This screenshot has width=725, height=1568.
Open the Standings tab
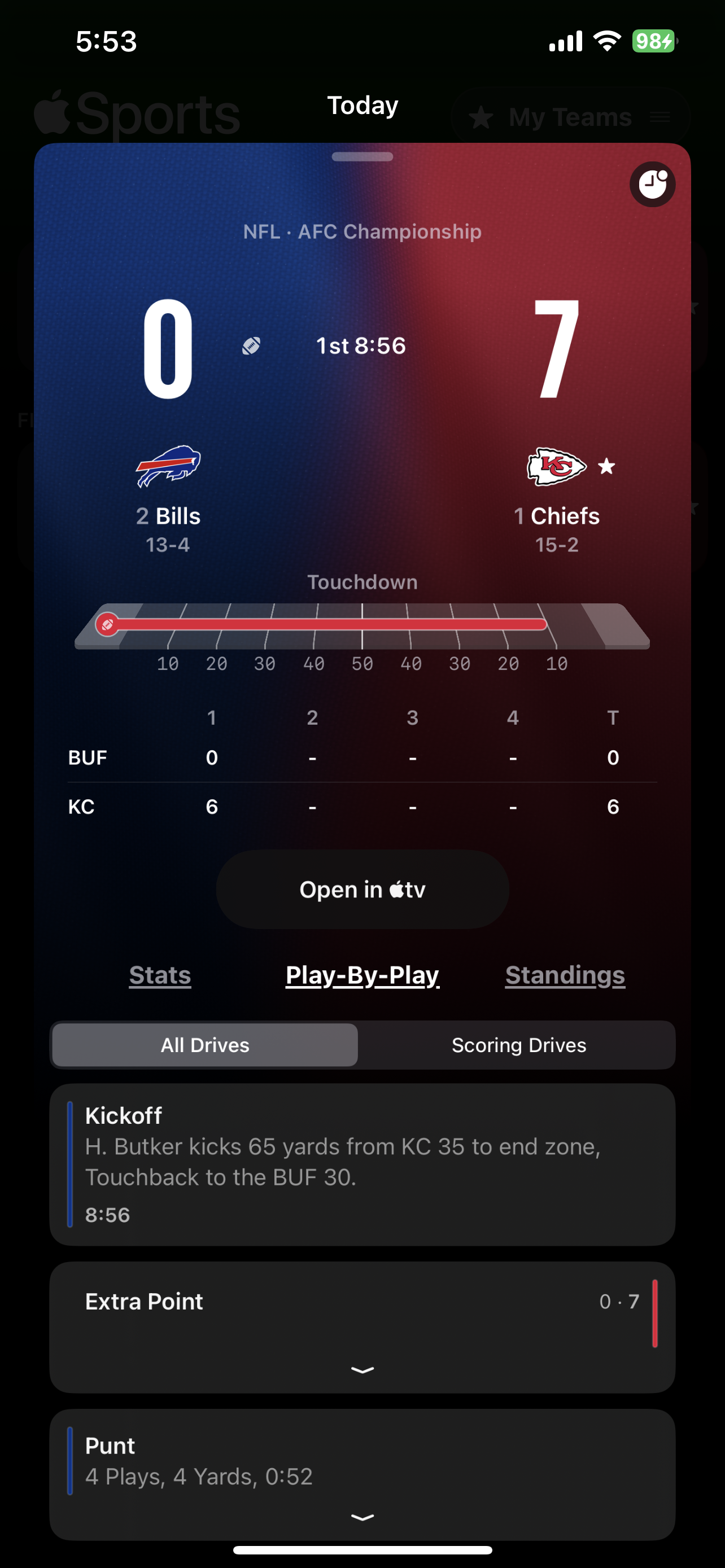(x=565, y=975)
